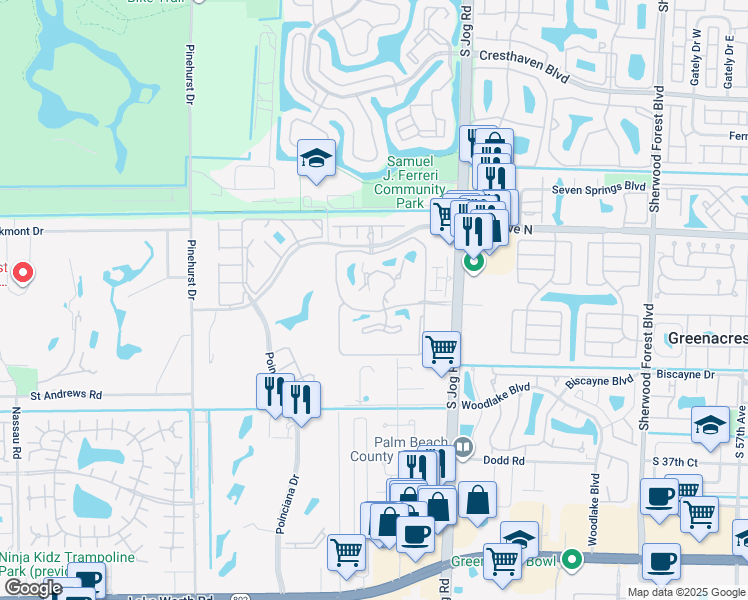Viewport: 748px width, 600px height.
Task: Tap the green pin for Greenacres Bowl
Action: tap(571, 559)
